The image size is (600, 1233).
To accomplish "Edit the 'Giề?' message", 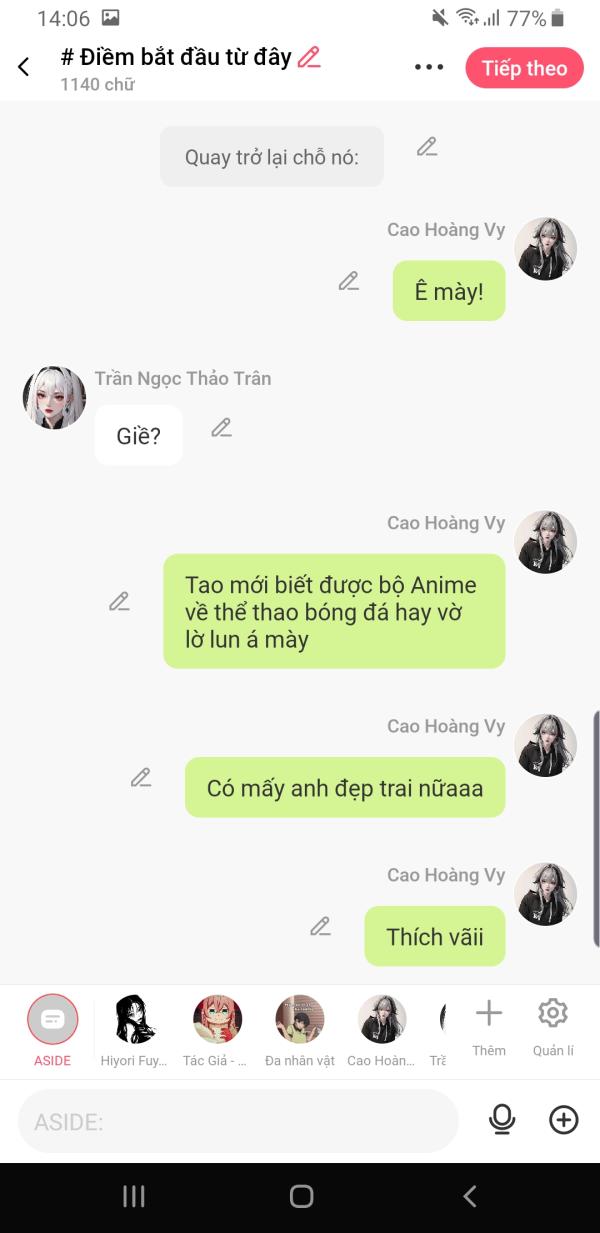I will point(221,428).
